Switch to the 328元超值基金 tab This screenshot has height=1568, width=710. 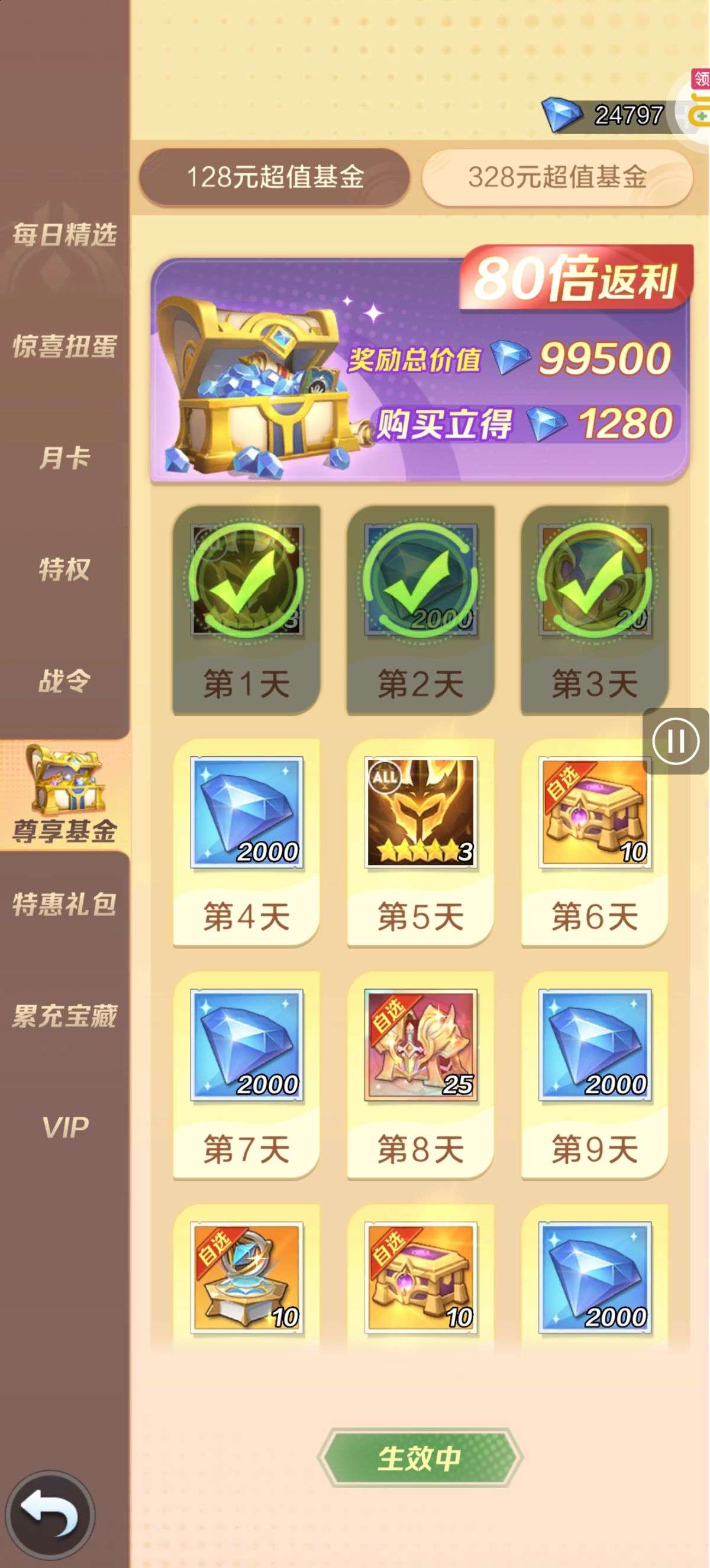[557, 177]
